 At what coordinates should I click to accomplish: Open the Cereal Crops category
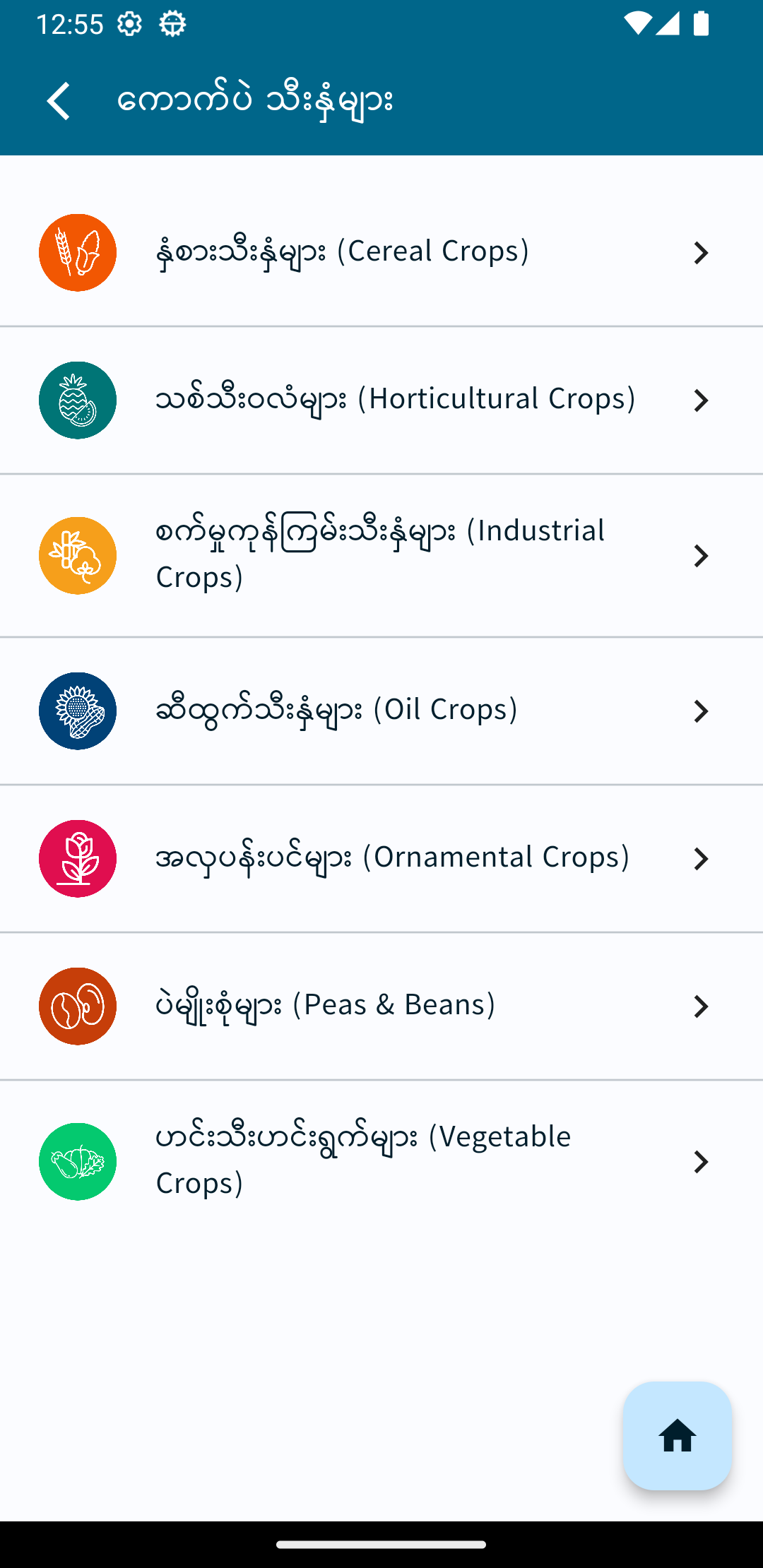tap(381, 252)
